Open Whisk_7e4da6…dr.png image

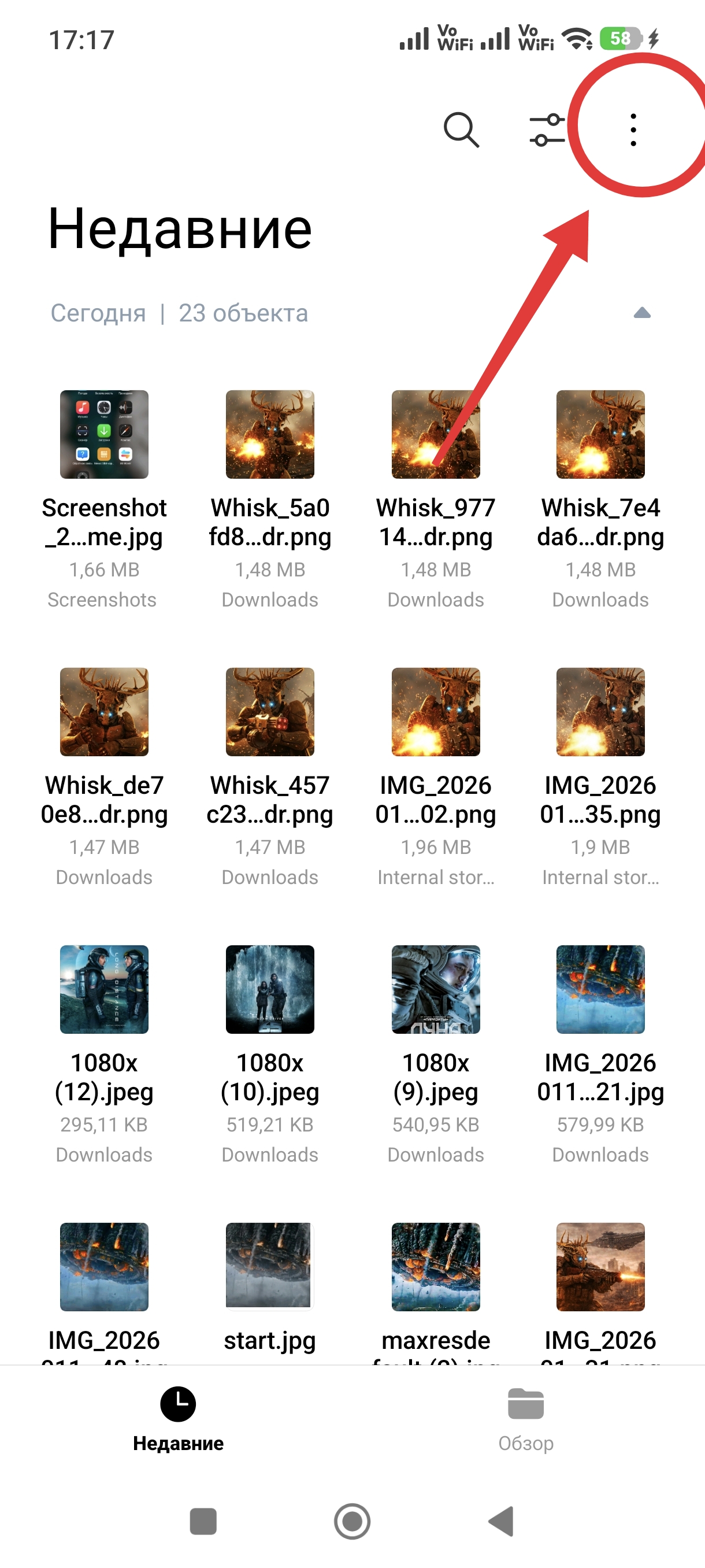[600, 435]
